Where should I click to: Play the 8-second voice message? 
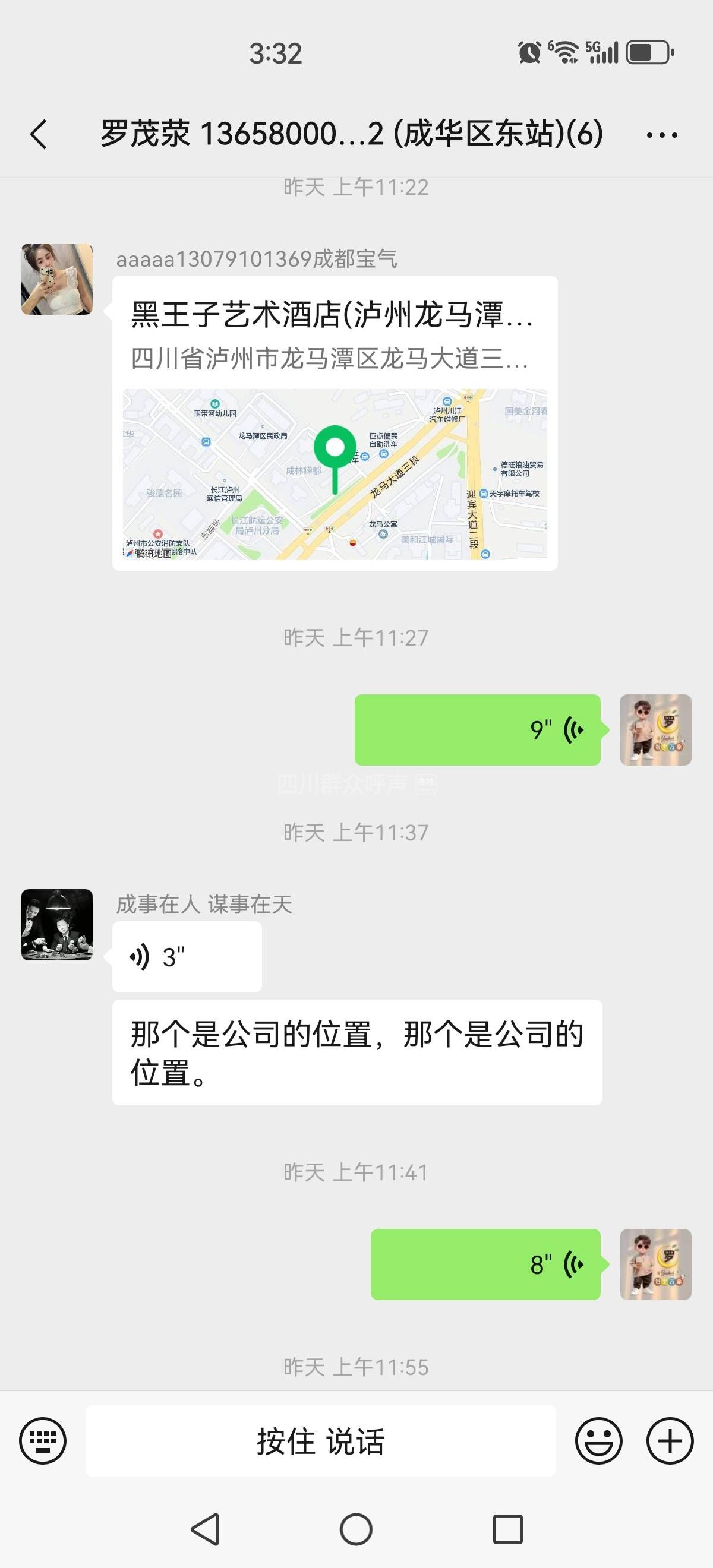tap(485, 1264)
